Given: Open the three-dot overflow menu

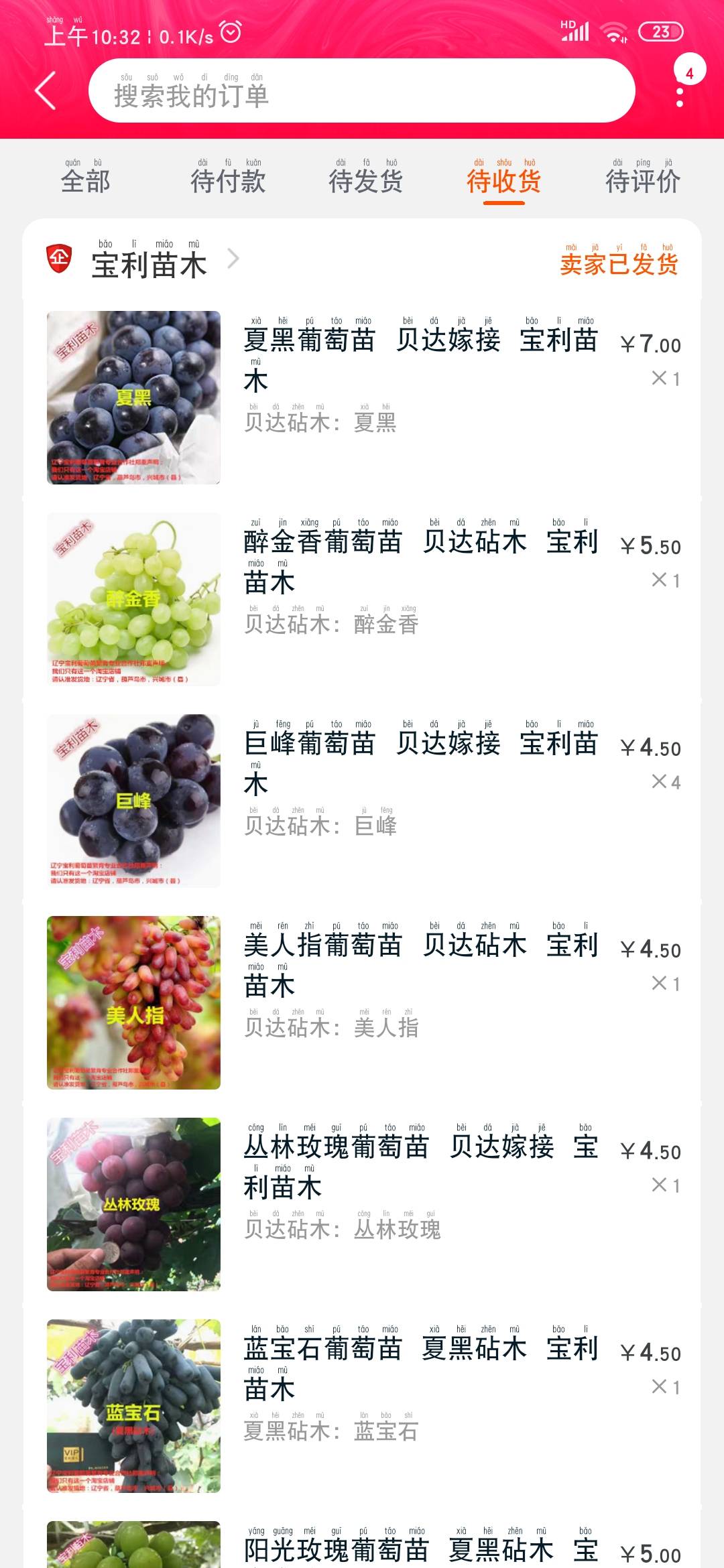Looking at the screenshot, I should (680, 97).
